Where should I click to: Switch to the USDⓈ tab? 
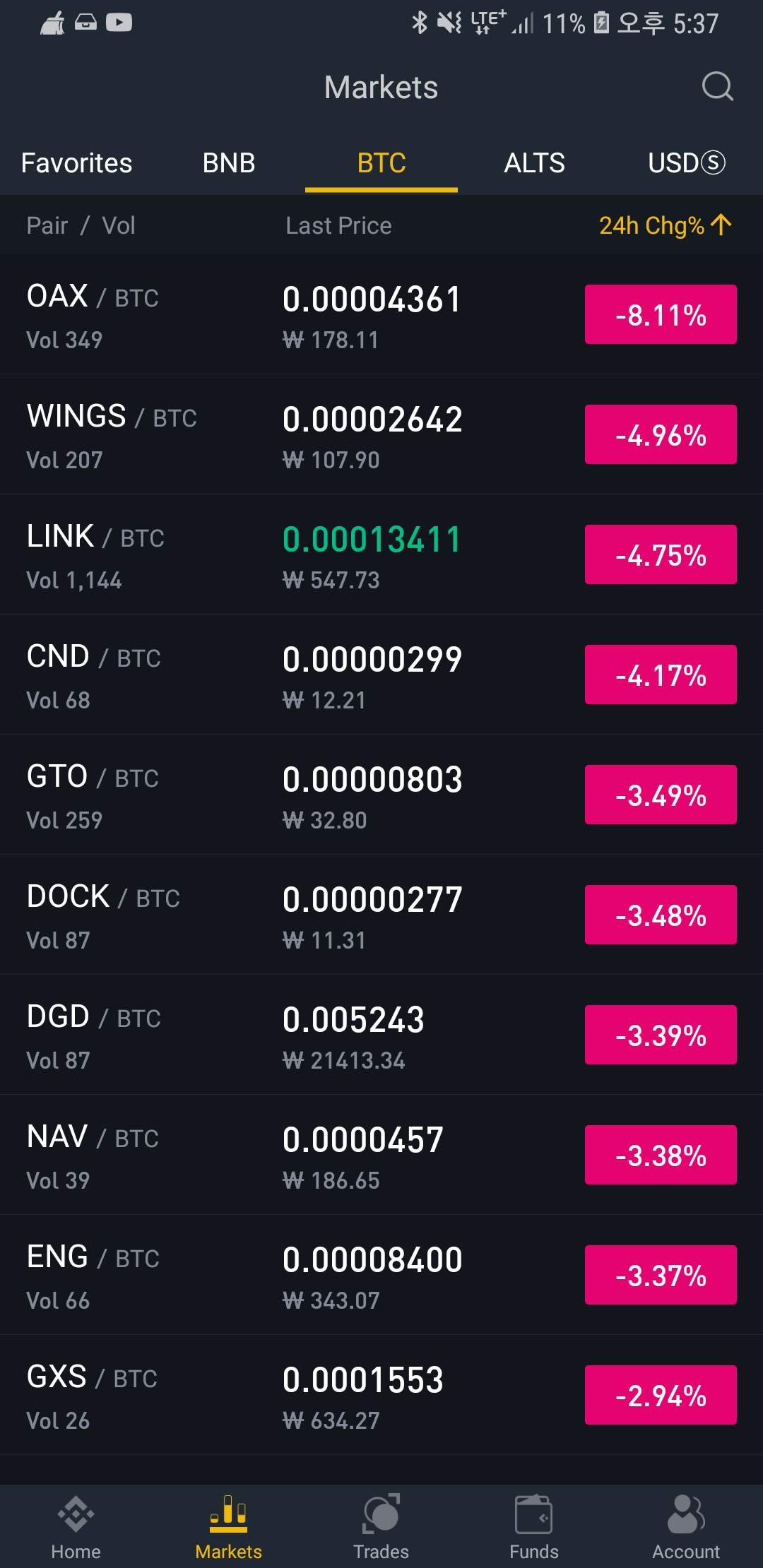click(x=687, y=163)
